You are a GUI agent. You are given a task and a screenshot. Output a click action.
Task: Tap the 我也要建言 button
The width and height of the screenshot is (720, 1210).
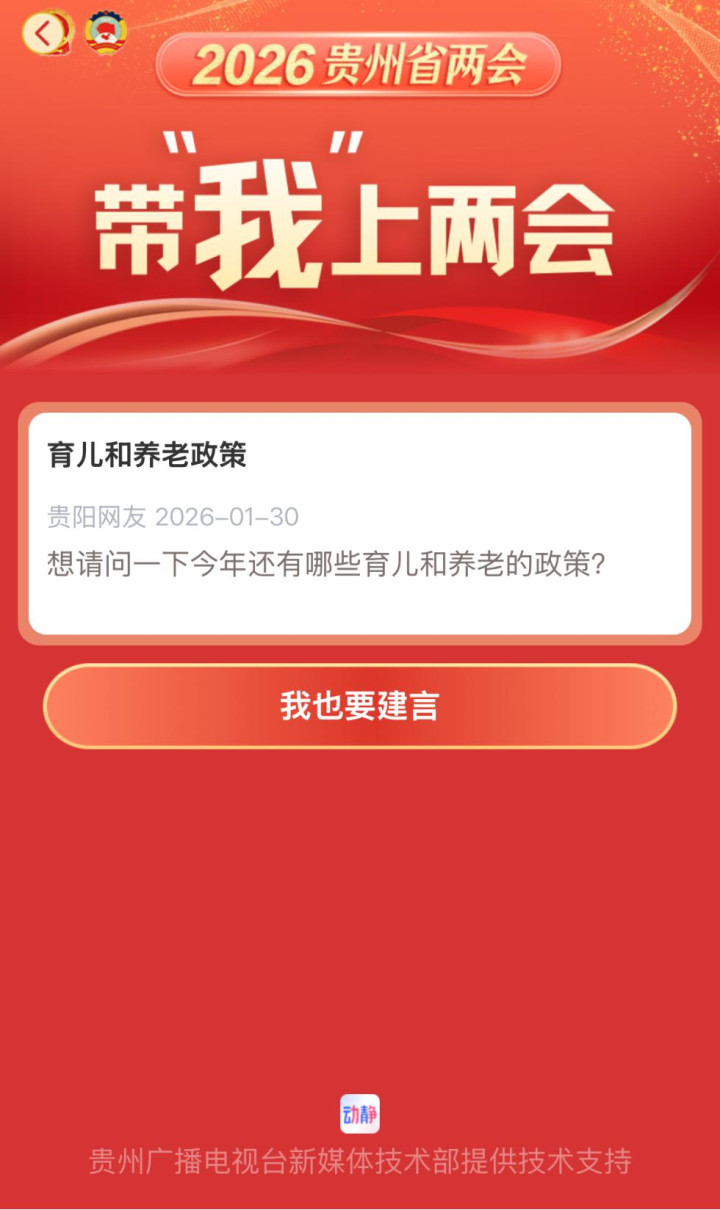360,706
